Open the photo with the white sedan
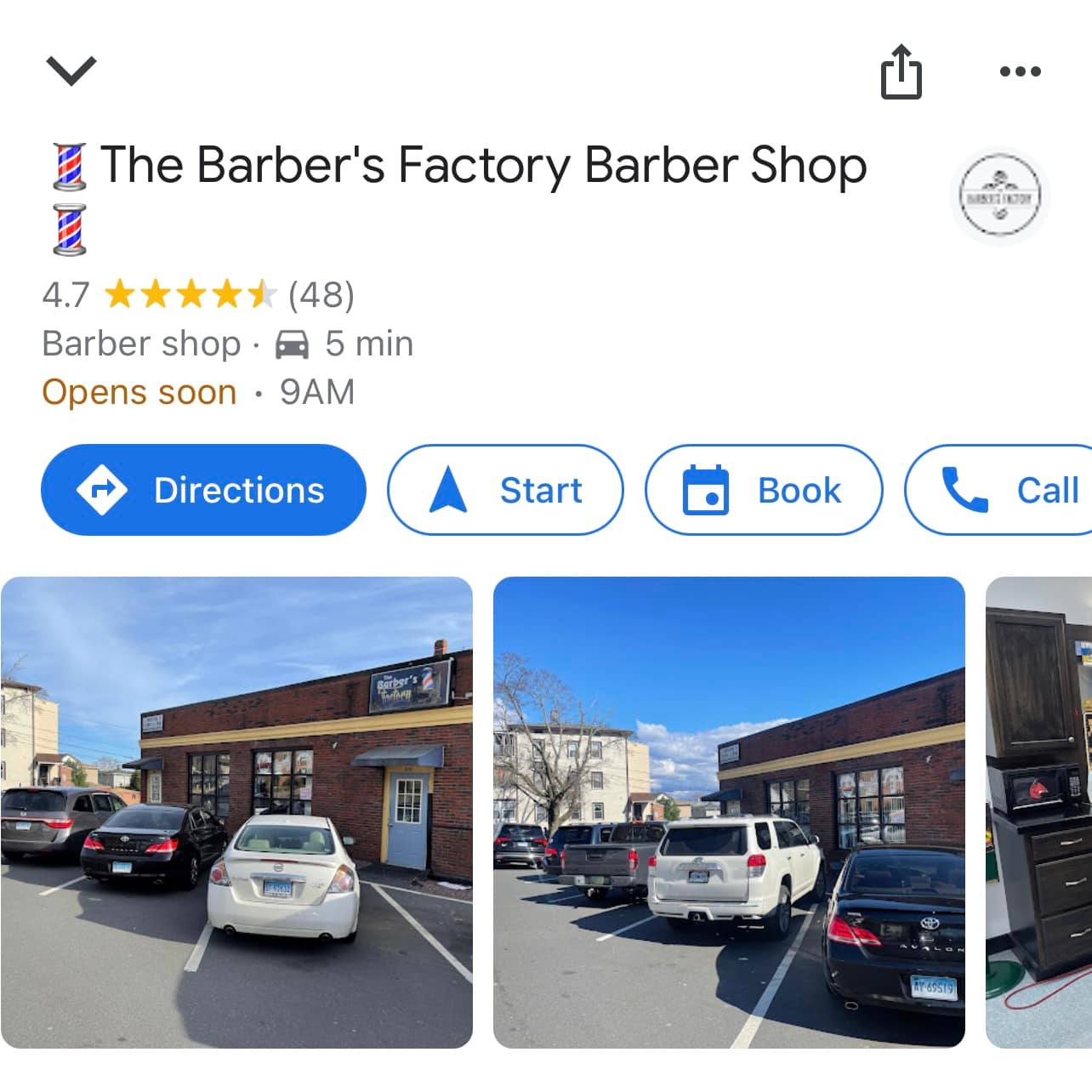Viewport: 1092px width, 1092px height. 236,812
